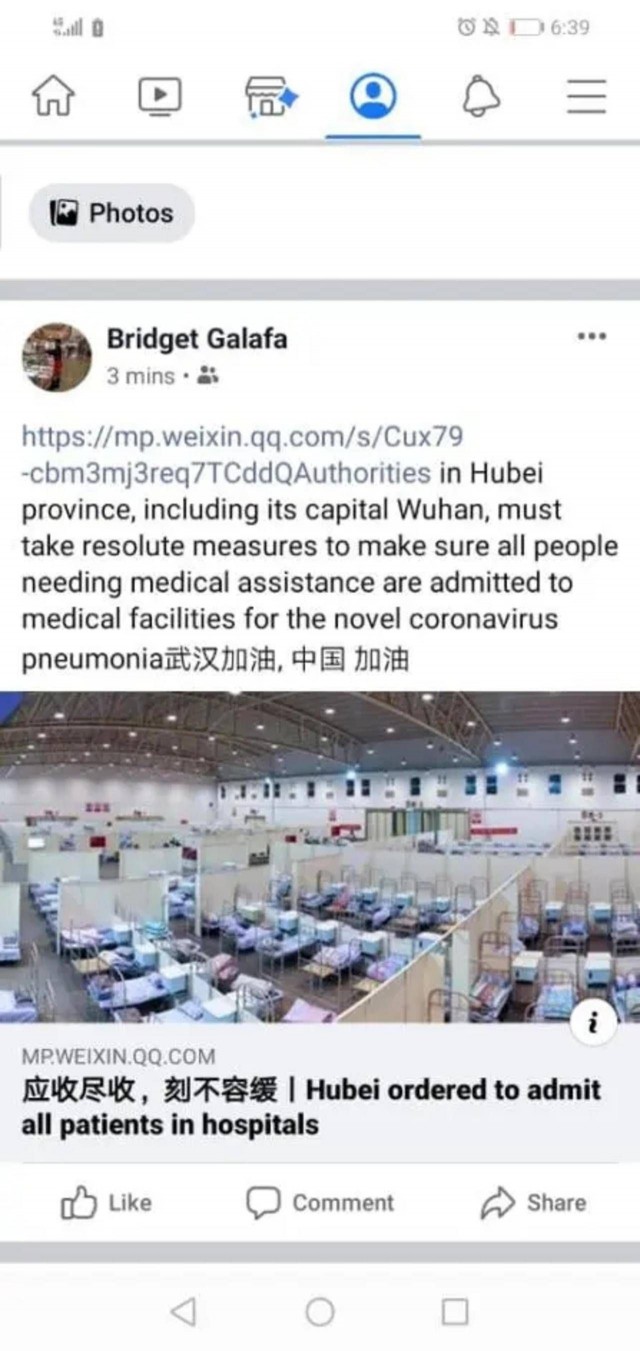Viewport: 640px width, 1351px height.
Task: Show info about this link
Action: coord(593,1022)
